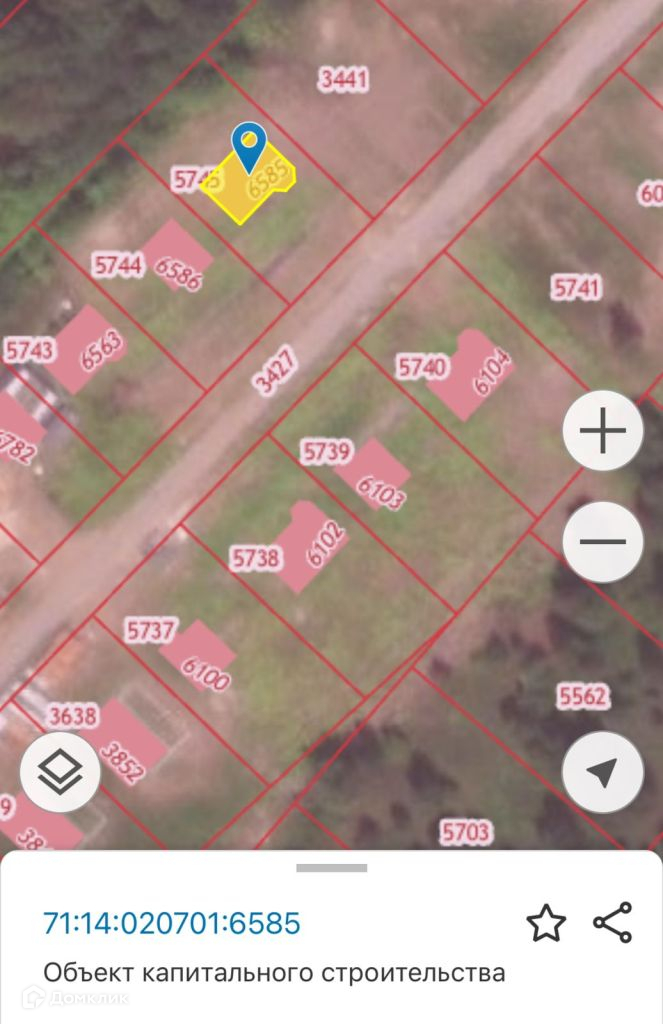
Task: Share the cadastral object
Action: 612,922
